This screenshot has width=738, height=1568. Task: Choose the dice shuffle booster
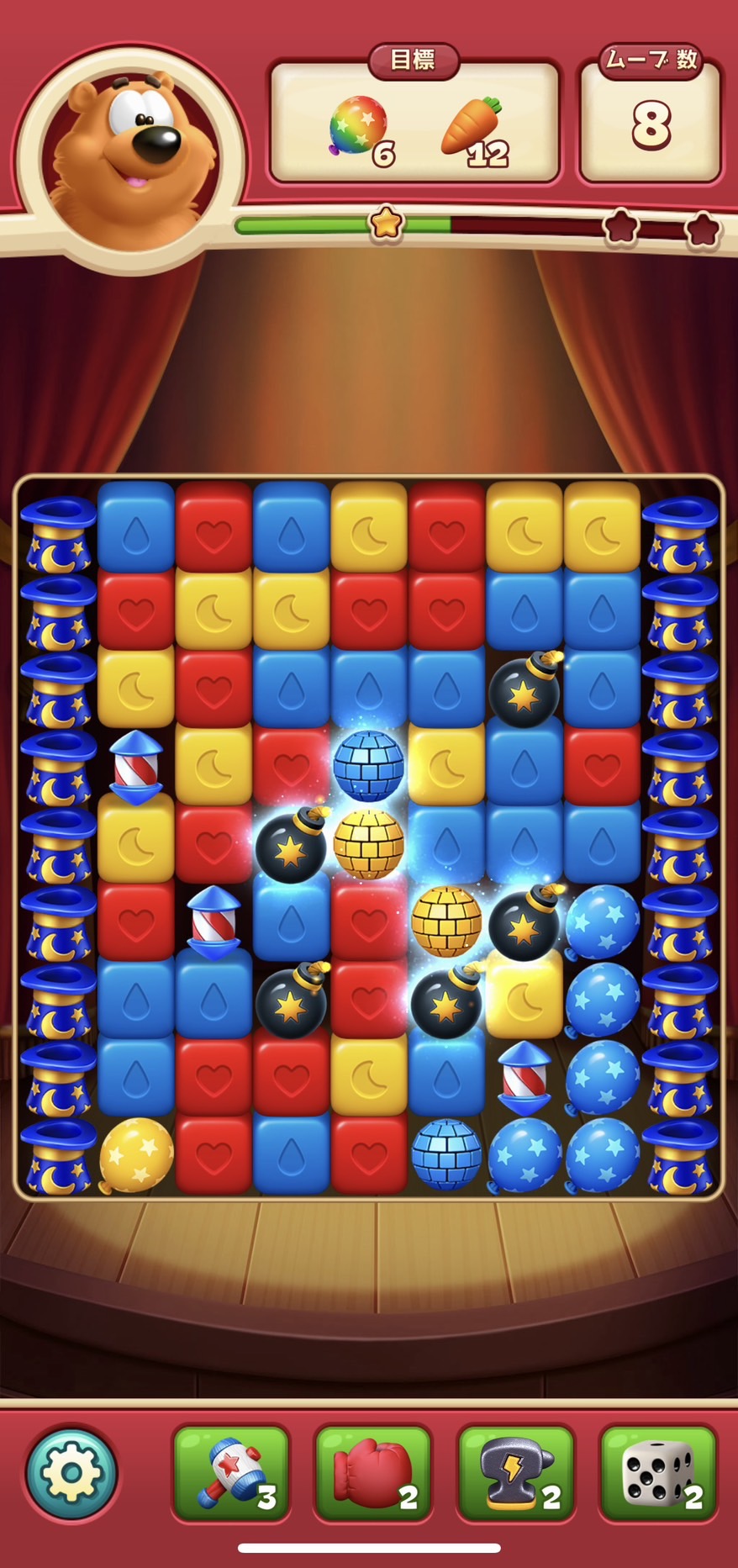click(x=658, y=1473)
